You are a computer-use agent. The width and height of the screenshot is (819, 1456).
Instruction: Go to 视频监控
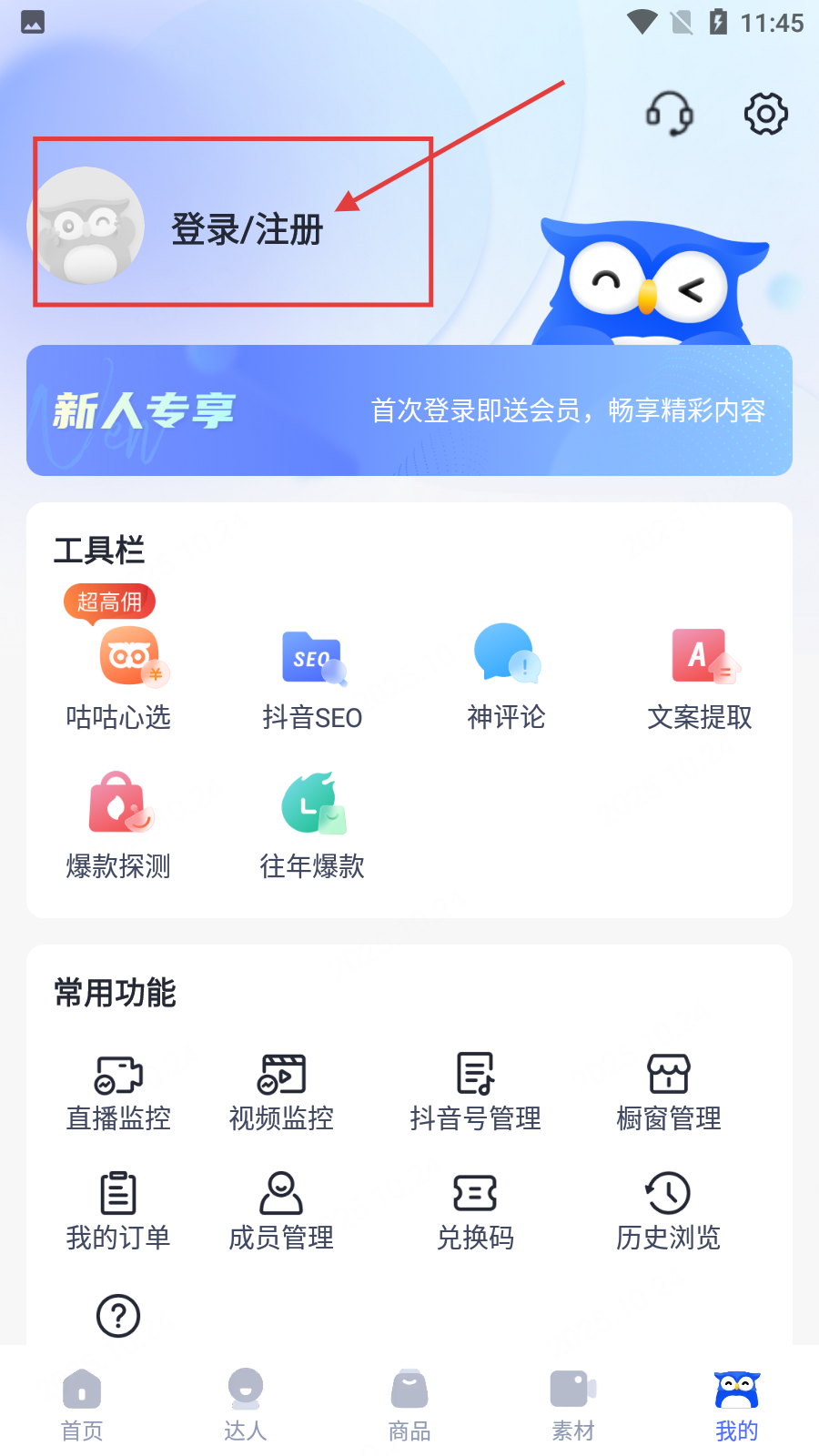[281, 1092]
